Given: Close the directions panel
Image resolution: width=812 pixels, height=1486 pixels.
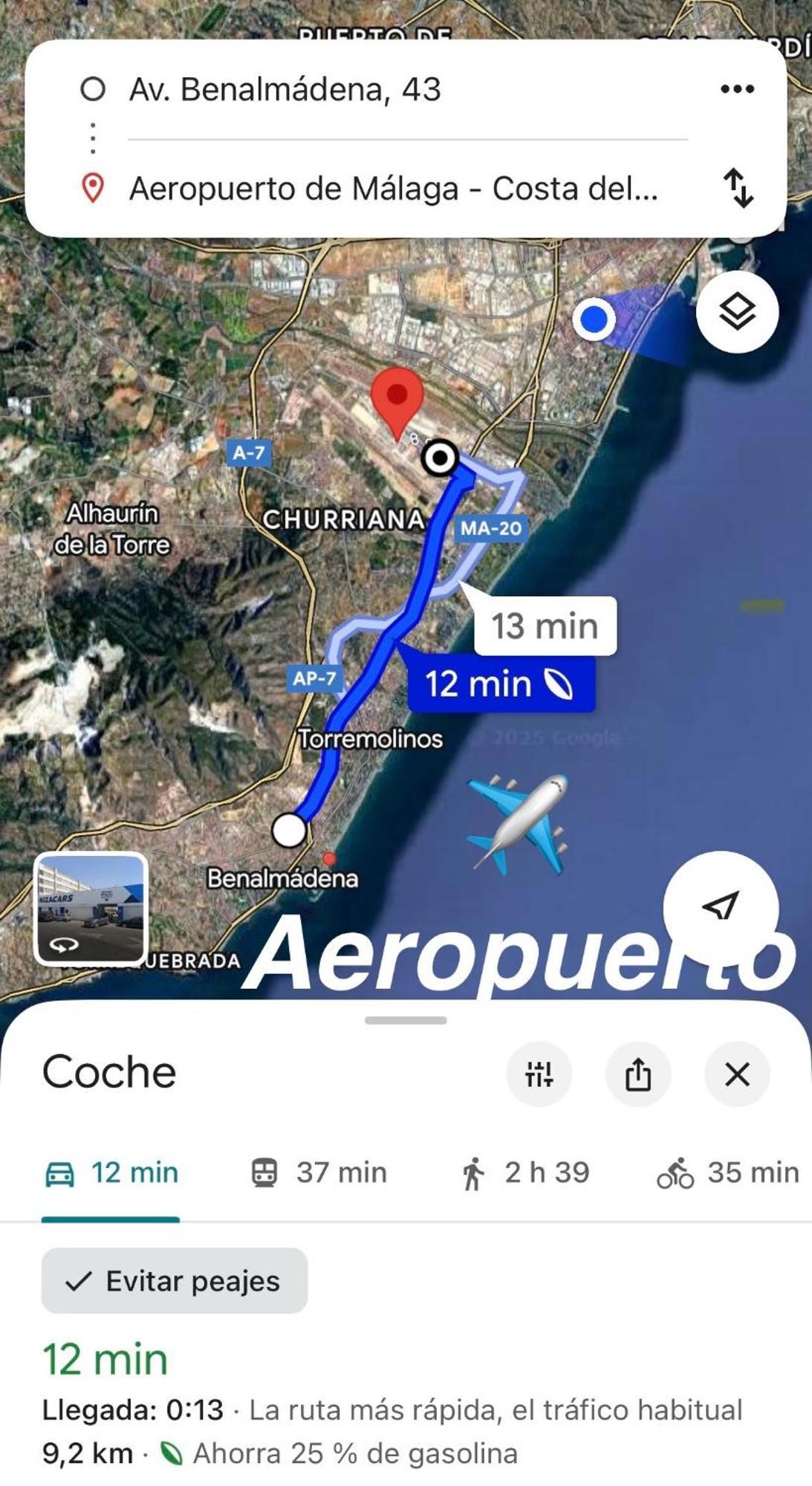Looking at the screenshot, I should 737,1074.
